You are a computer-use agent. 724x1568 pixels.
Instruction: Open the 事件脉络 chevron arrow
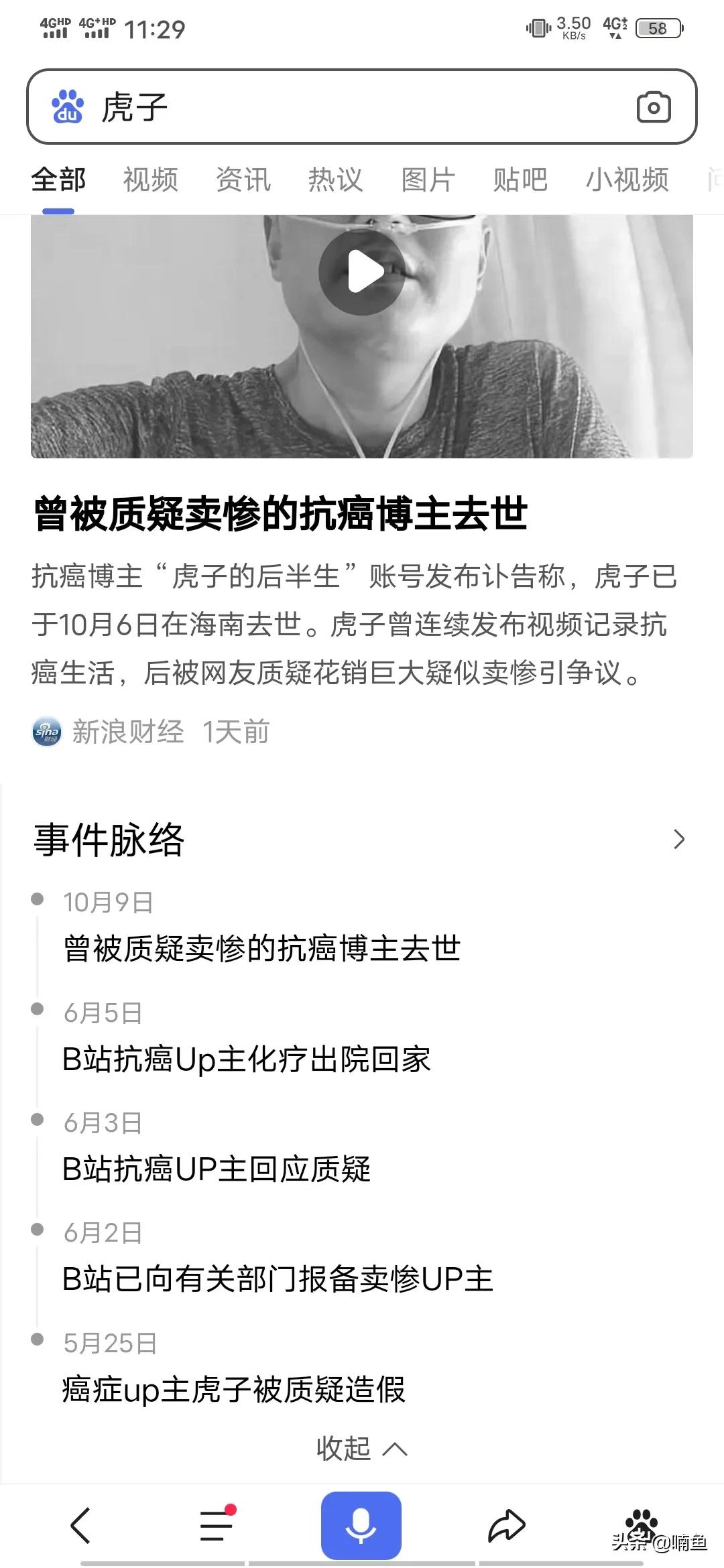(x=679, y=839)
